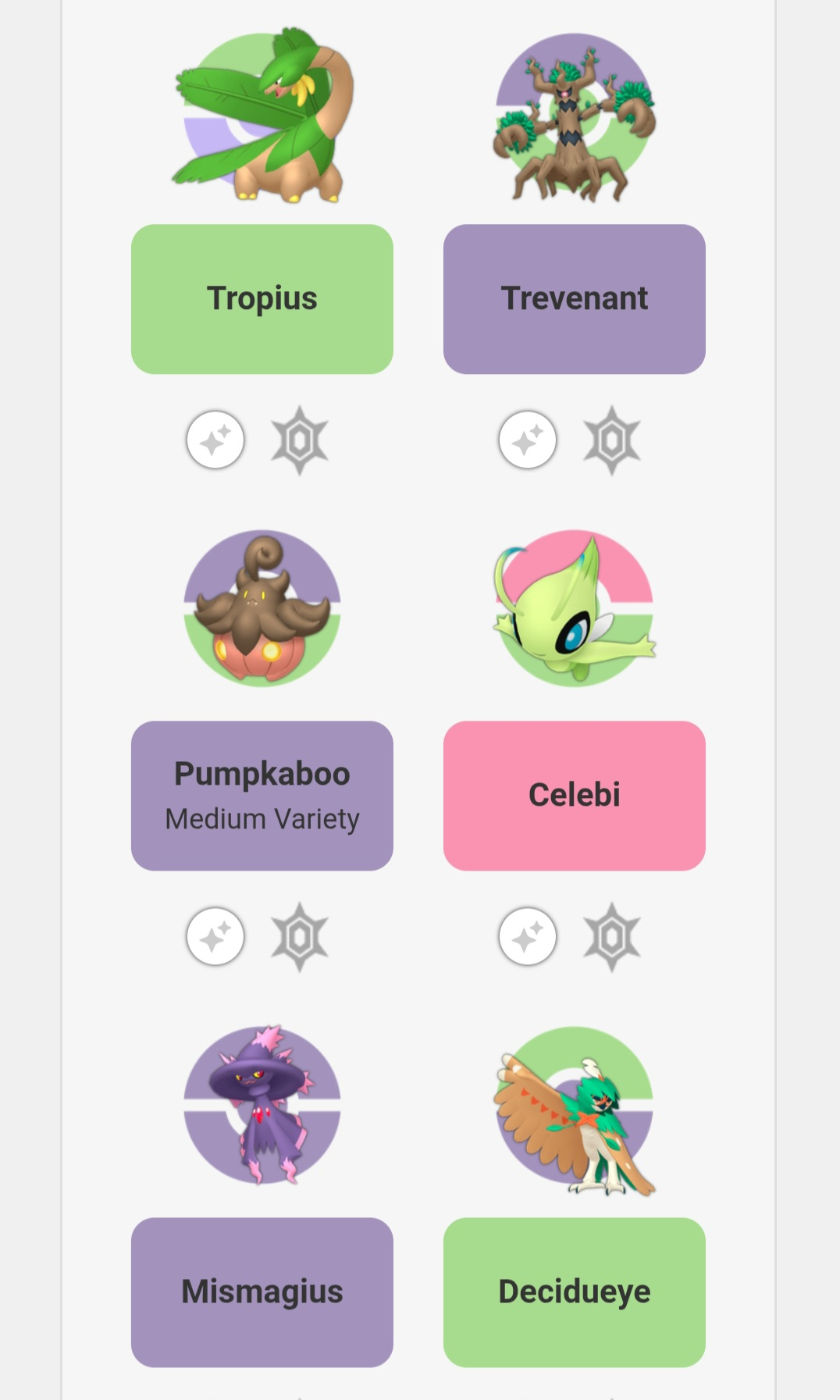Toggle shiny sparkle icon under Tropius
The image size is (840, 1400).
(x=215, y=440)
